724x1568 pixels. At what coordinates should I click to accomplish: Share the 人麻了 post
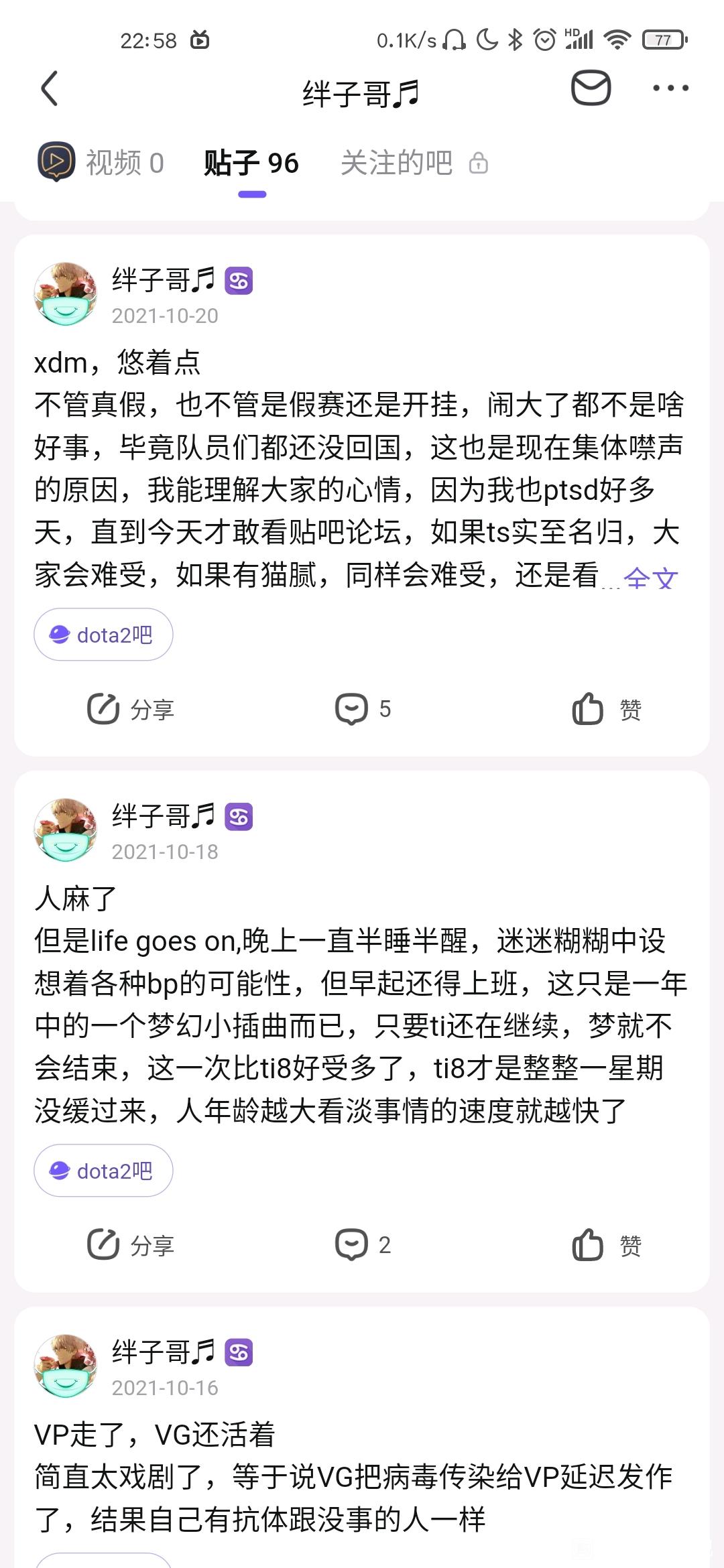click(131, 1245)
